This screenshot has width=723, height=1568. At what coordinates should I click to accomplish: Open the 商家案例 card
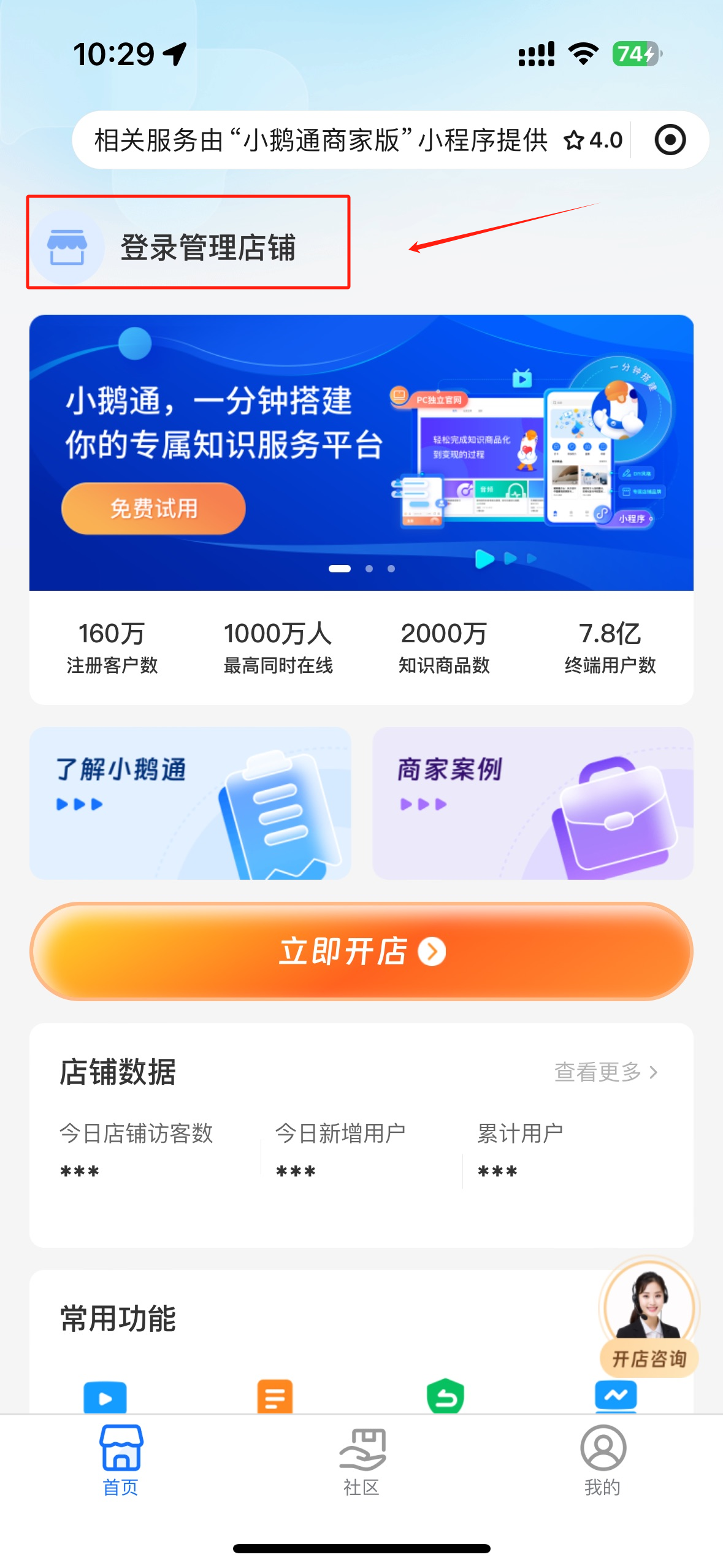click(x=533, y=803)
